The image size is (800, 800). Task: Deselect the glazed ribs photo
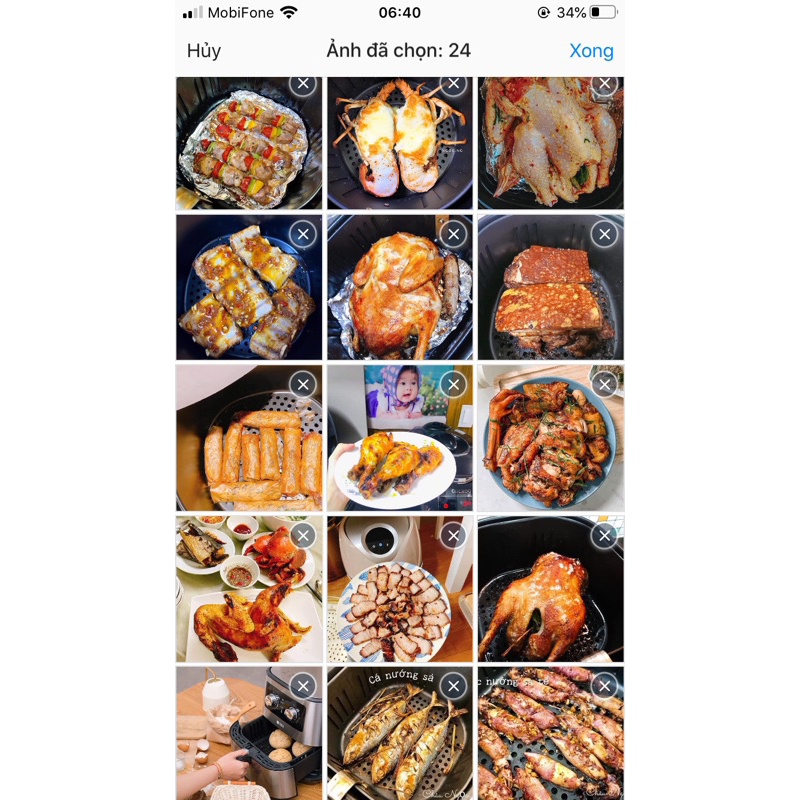tap(303, 234)
